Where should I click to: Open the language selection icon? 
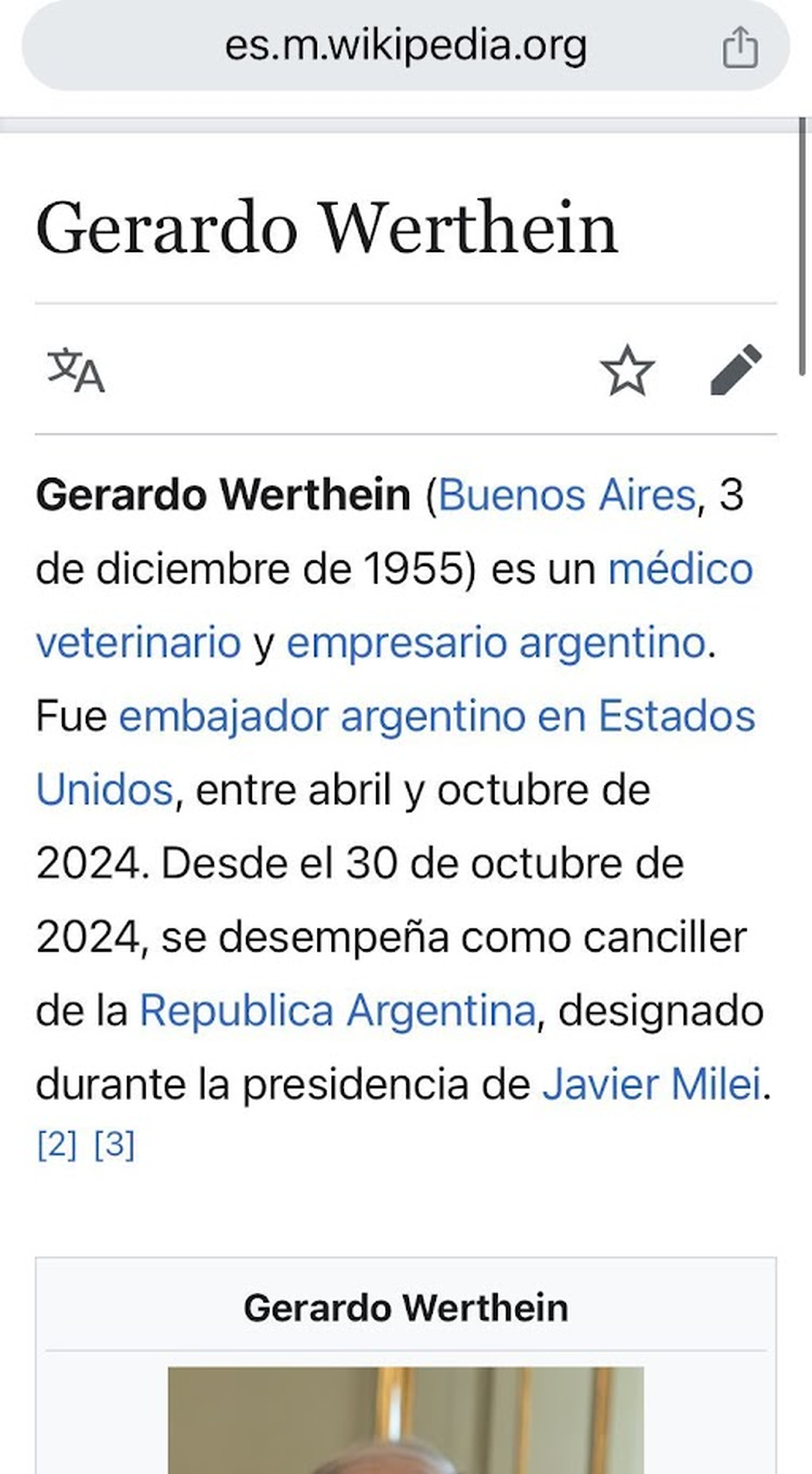[x=76, y=370]
